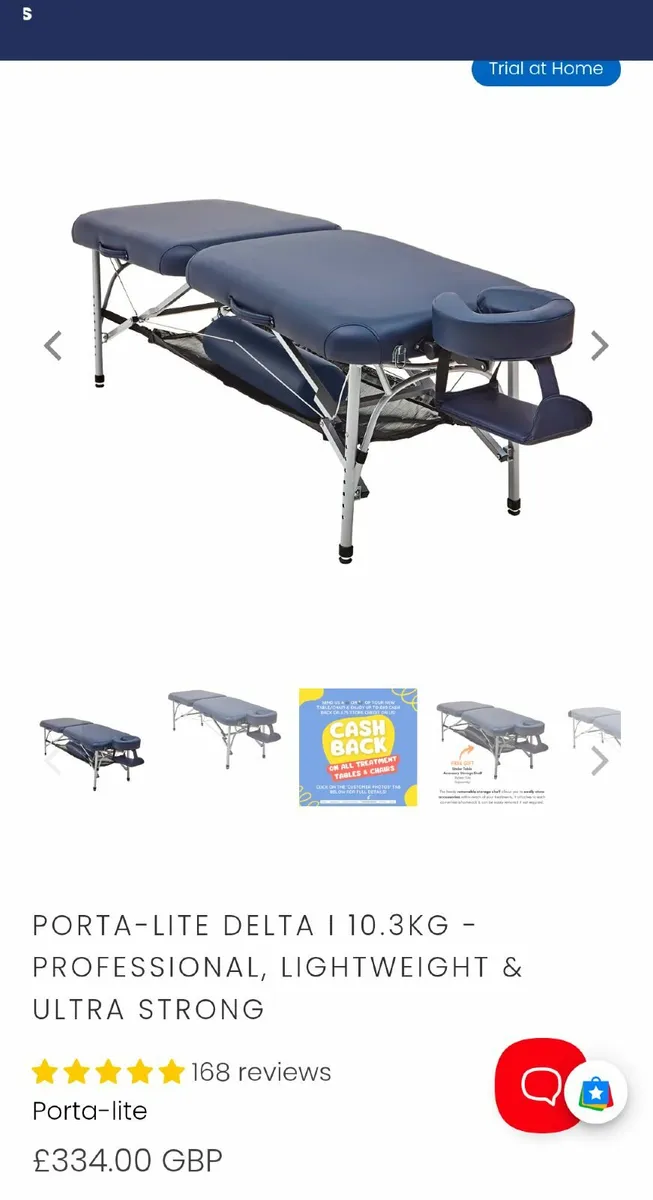Select the first navy table thumbnail
Image resolution: width=653 pixels, height=1200 pixels.
click(x=92, y=752)
